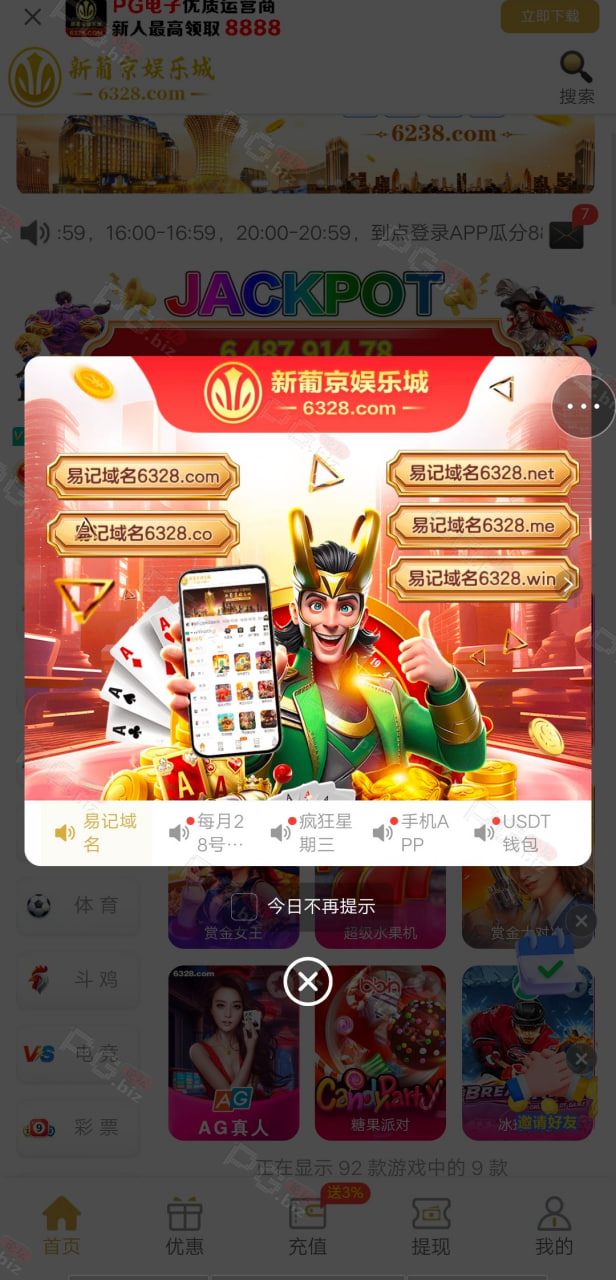Switch to the 疯狂星期三 popup tab

pos(312,832)
